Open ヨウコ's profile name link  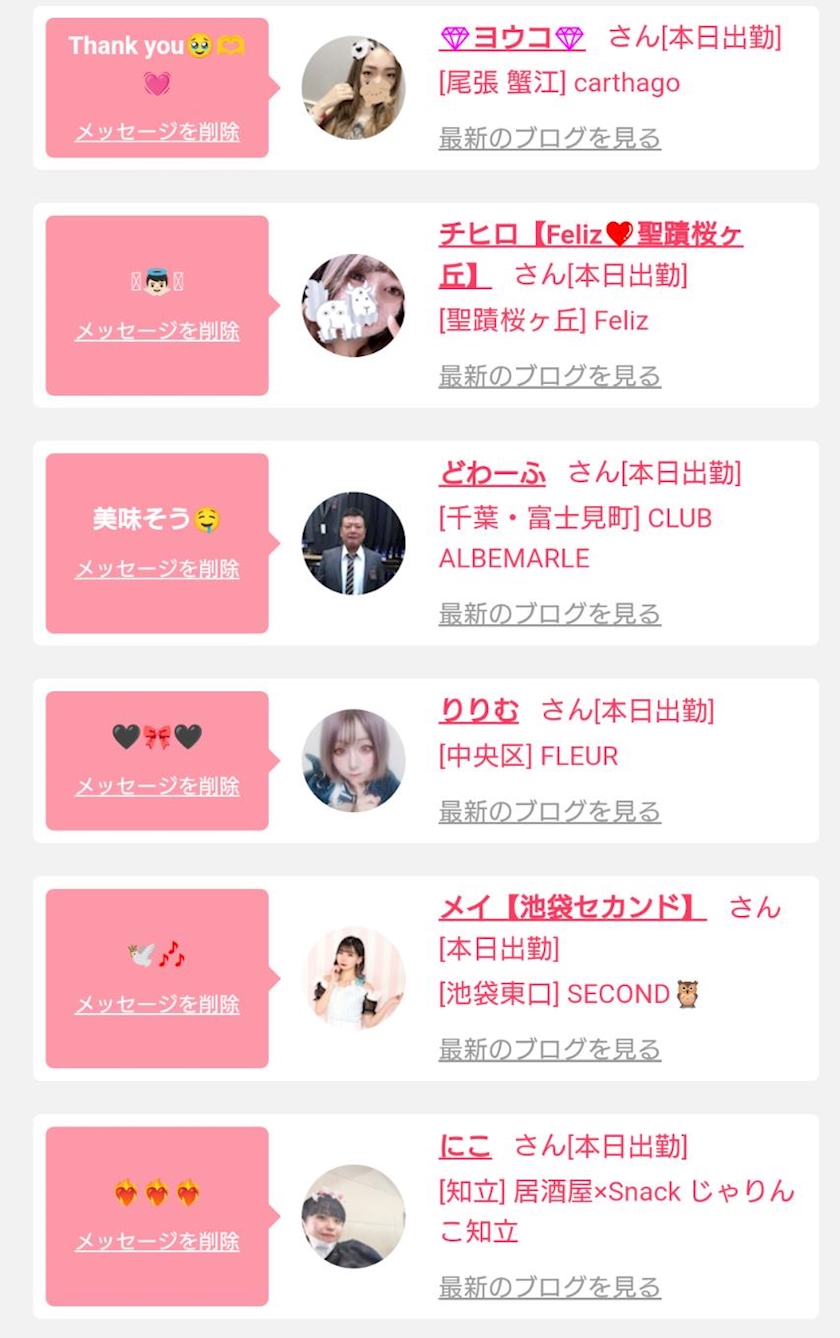512,38
